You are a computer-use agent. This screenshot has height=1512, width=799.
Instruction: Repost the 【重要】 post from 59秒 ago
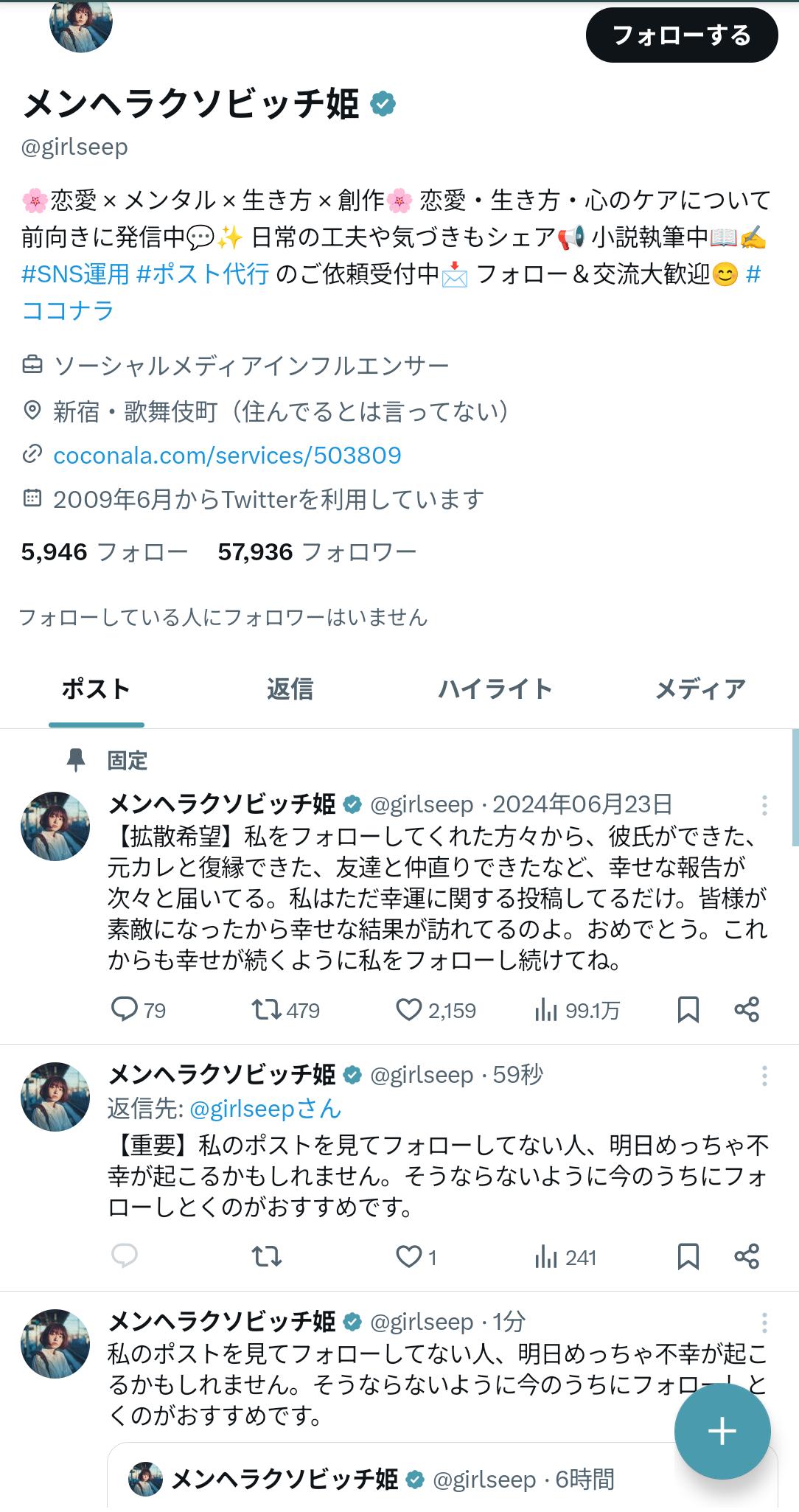tap(266, 1256)
